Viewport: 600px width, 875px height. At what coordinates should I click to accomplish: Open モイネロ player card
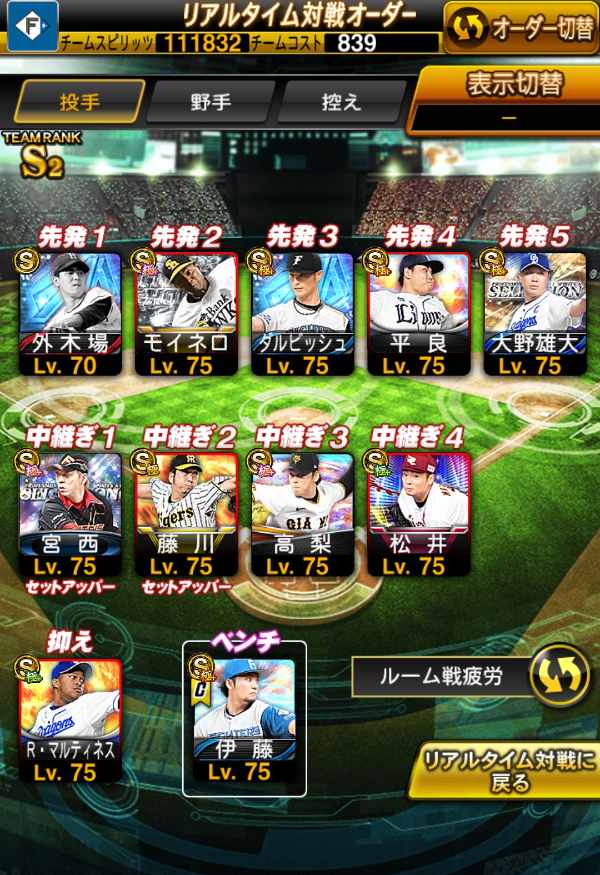click(x=185, y=312)
